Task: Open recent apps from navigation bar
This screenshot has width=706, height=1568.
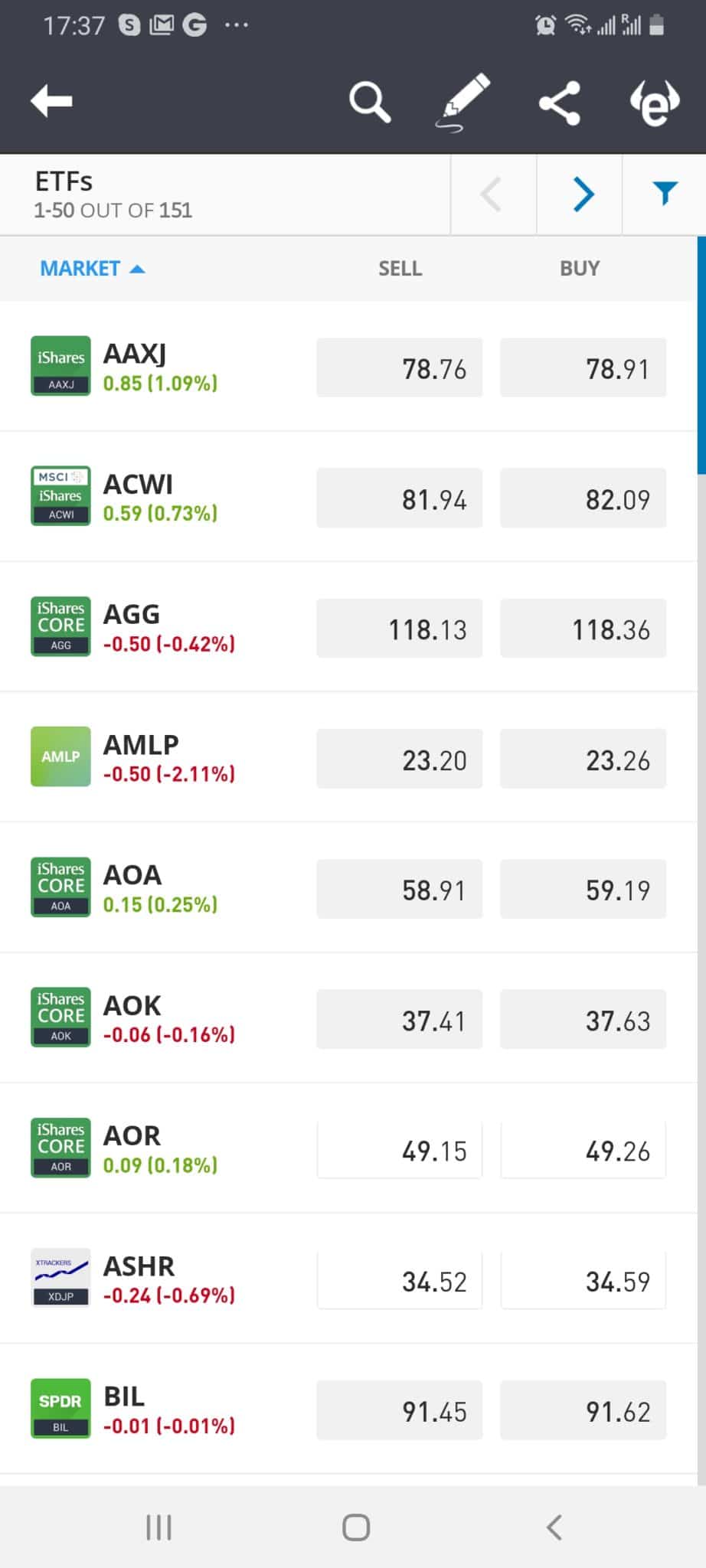Action: (159, 1527)
